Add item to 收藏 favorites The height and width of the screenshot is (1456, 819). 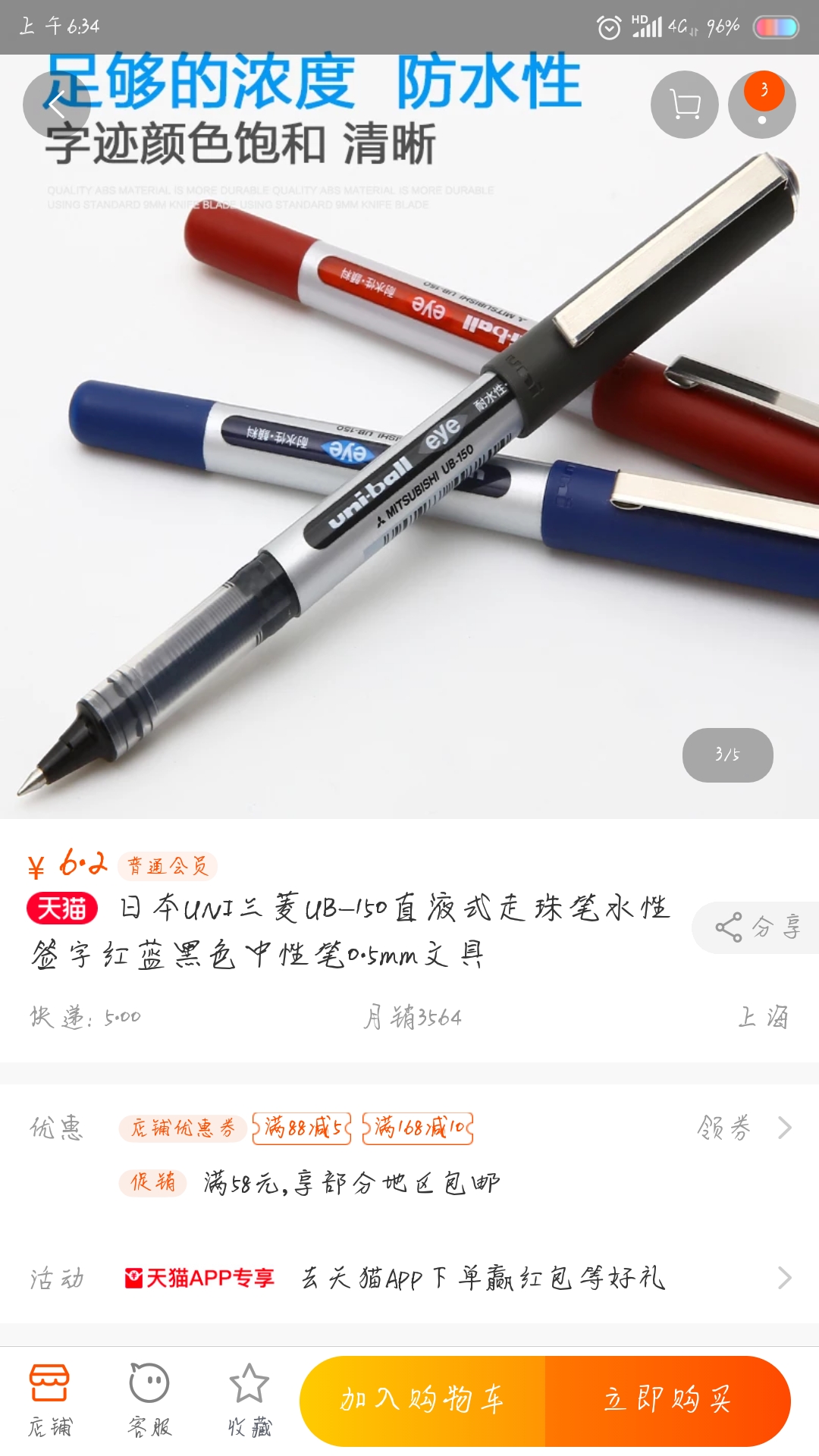click(249, 1400)
